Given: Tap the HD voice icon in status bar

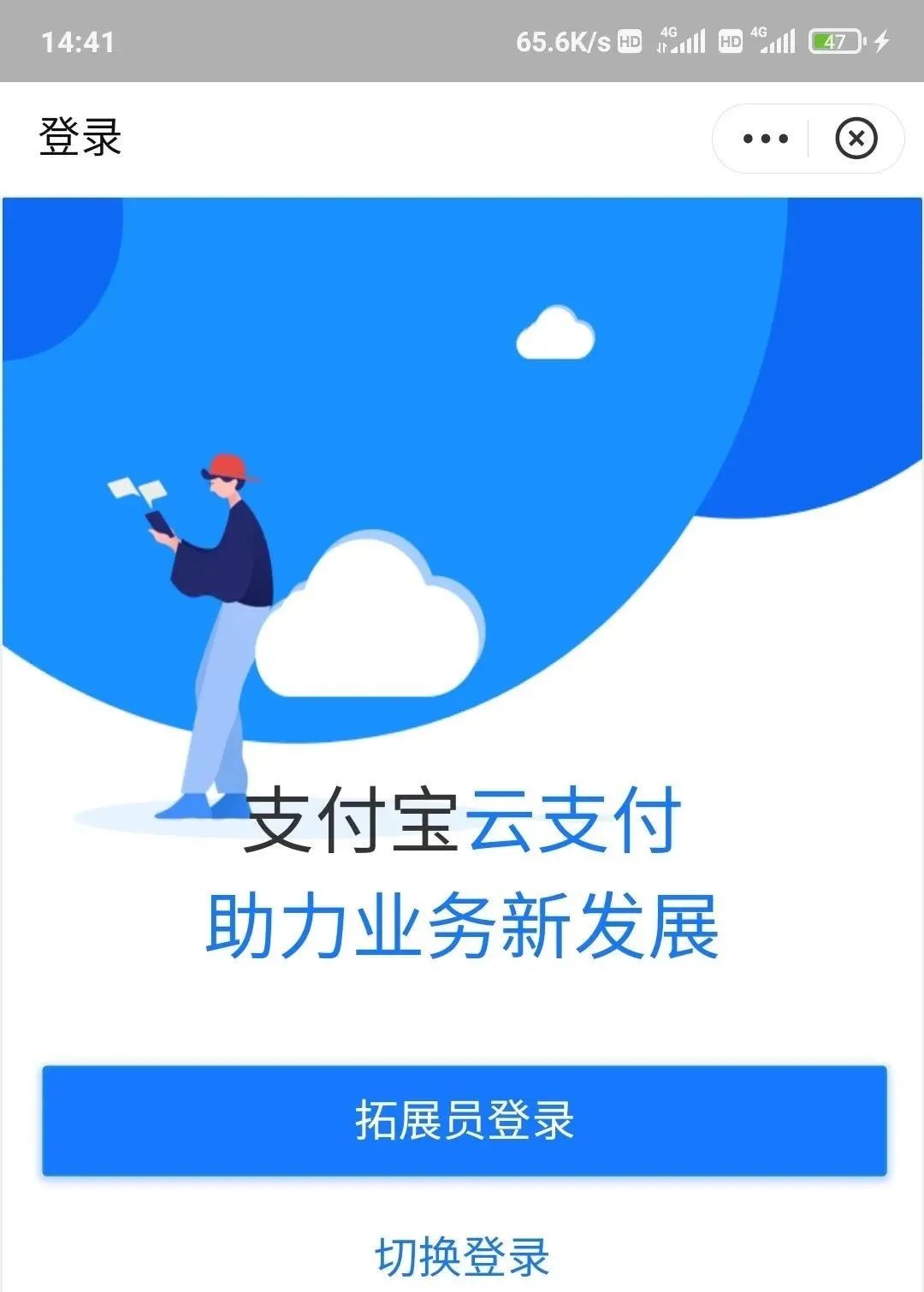Looking at the screenshot, I should tap(628, 40).
